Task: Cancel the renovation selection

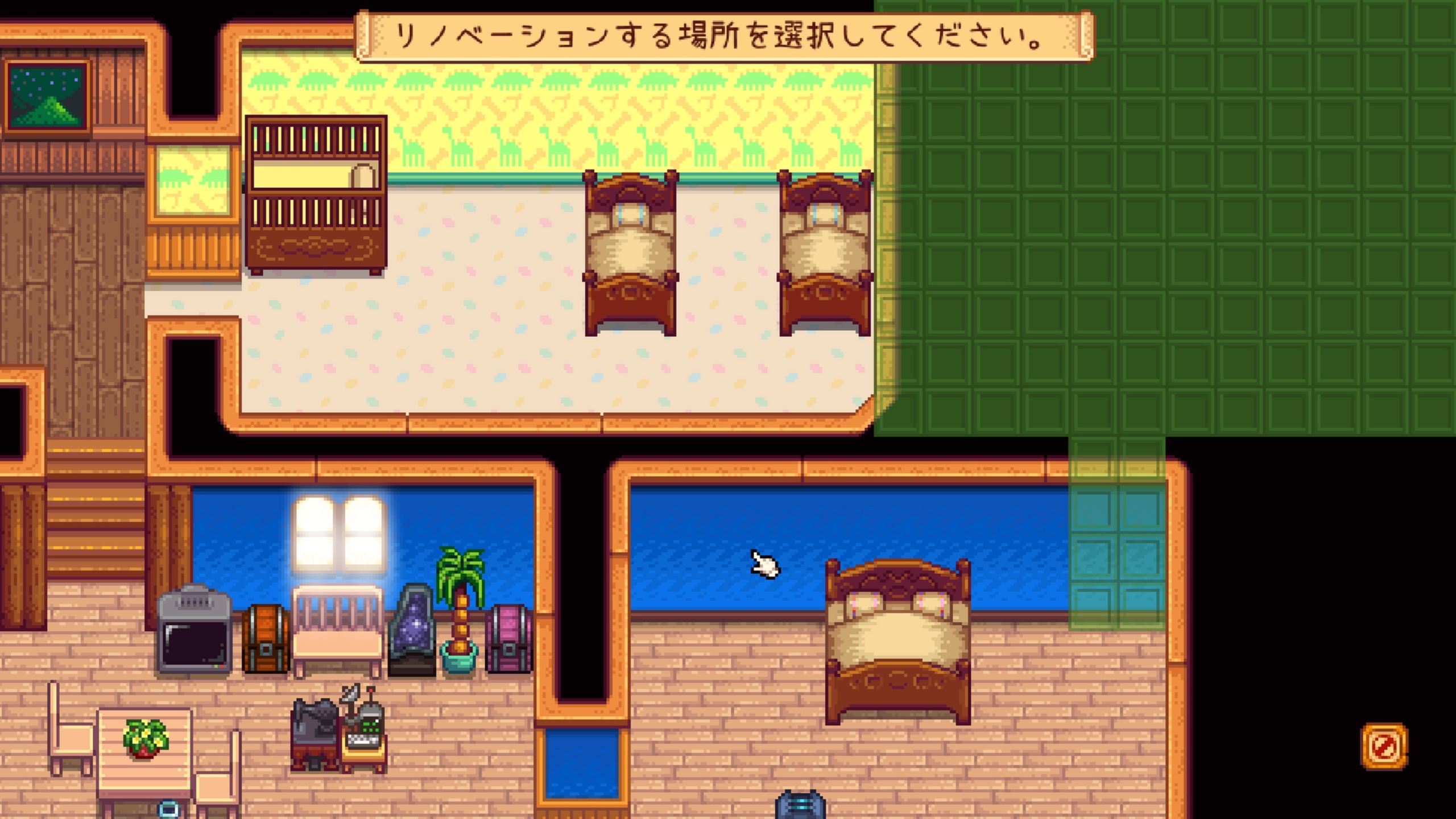Action: [x=1384, y=746]
